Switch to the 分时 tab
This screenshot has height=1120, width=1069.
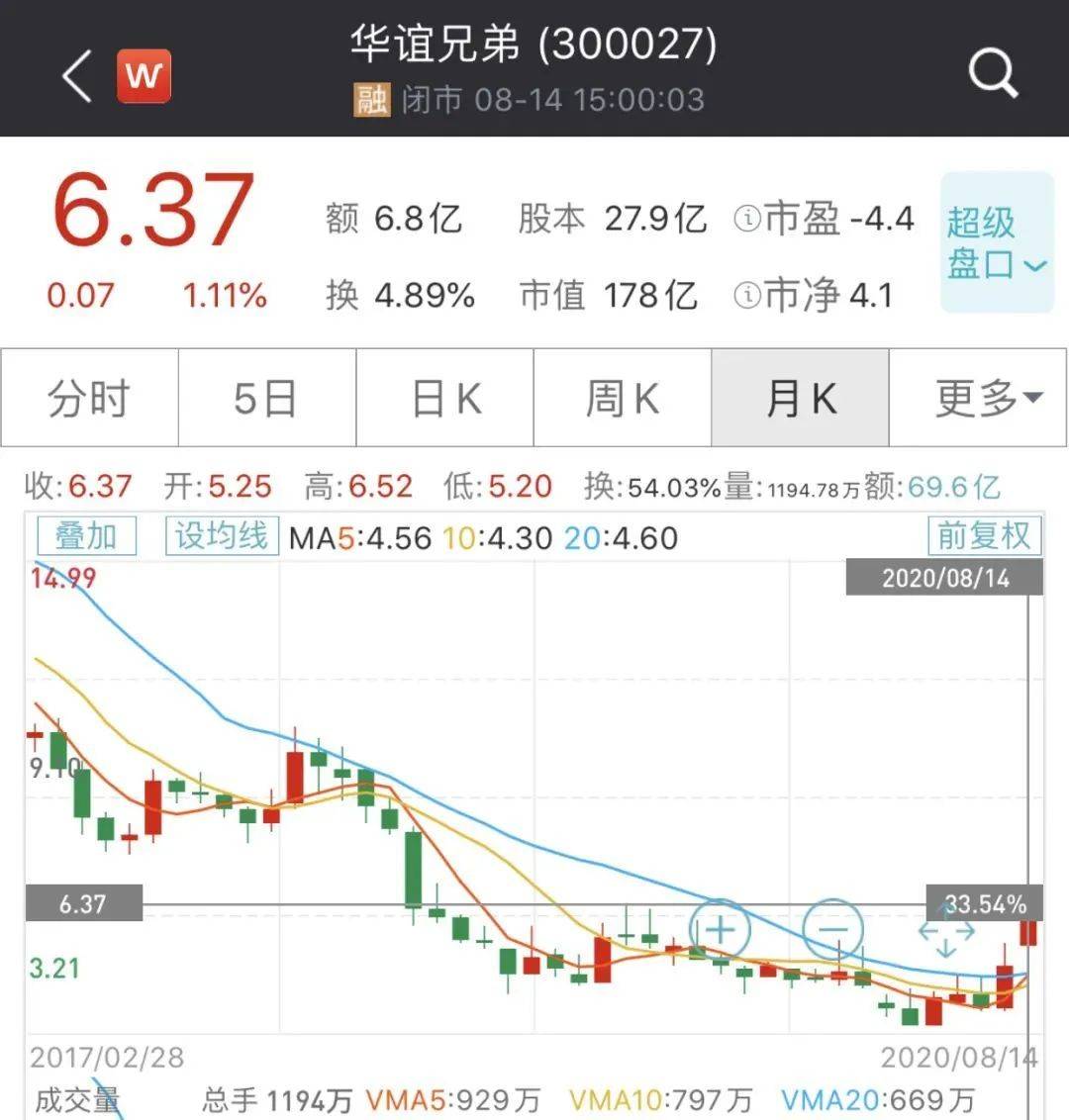click(88, 398)
